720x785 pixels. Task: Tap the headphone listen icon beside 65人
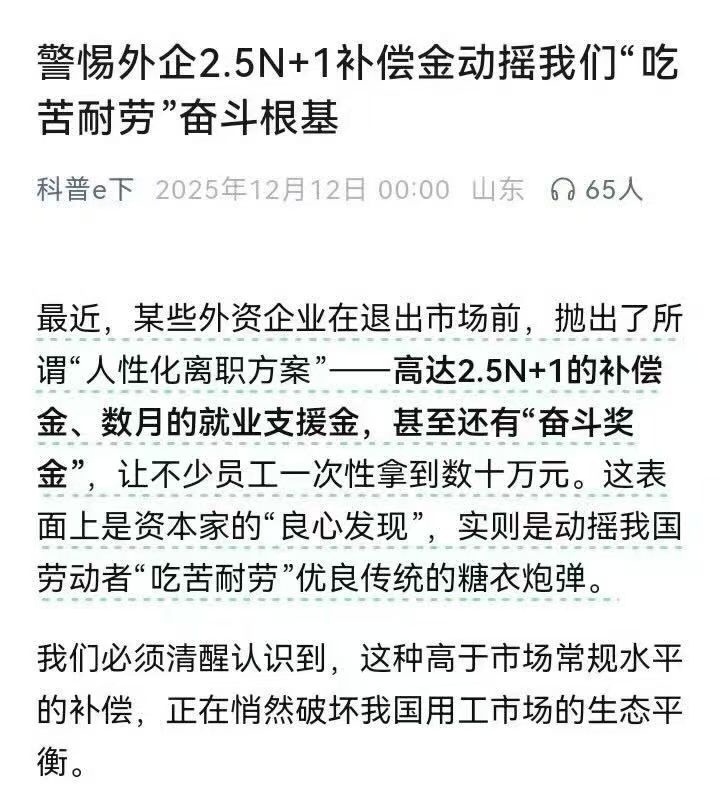(561, 191)
